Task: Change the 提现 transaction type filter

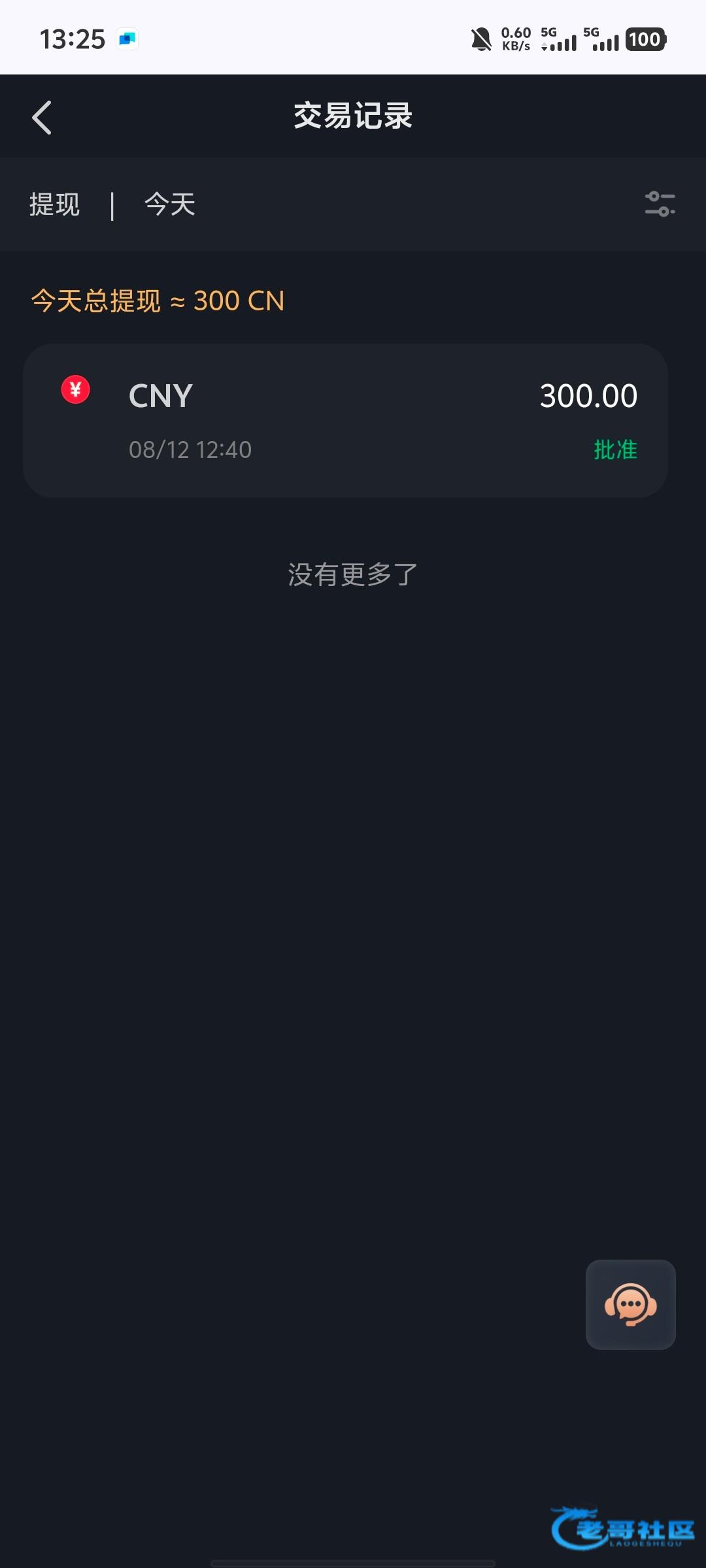Action: [x=55, y=204]
